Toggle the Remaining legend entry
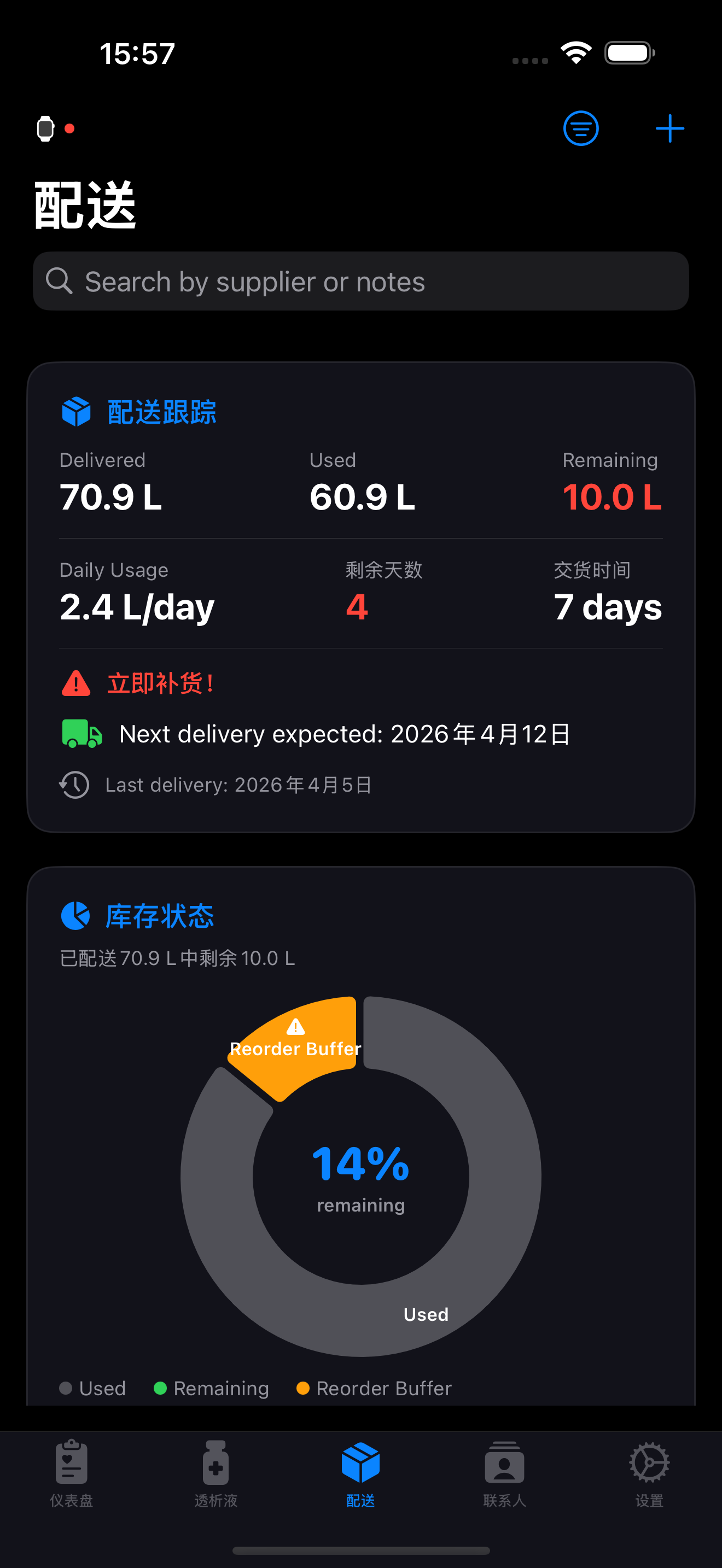The image size is (722, 1568). point(211,1389)
